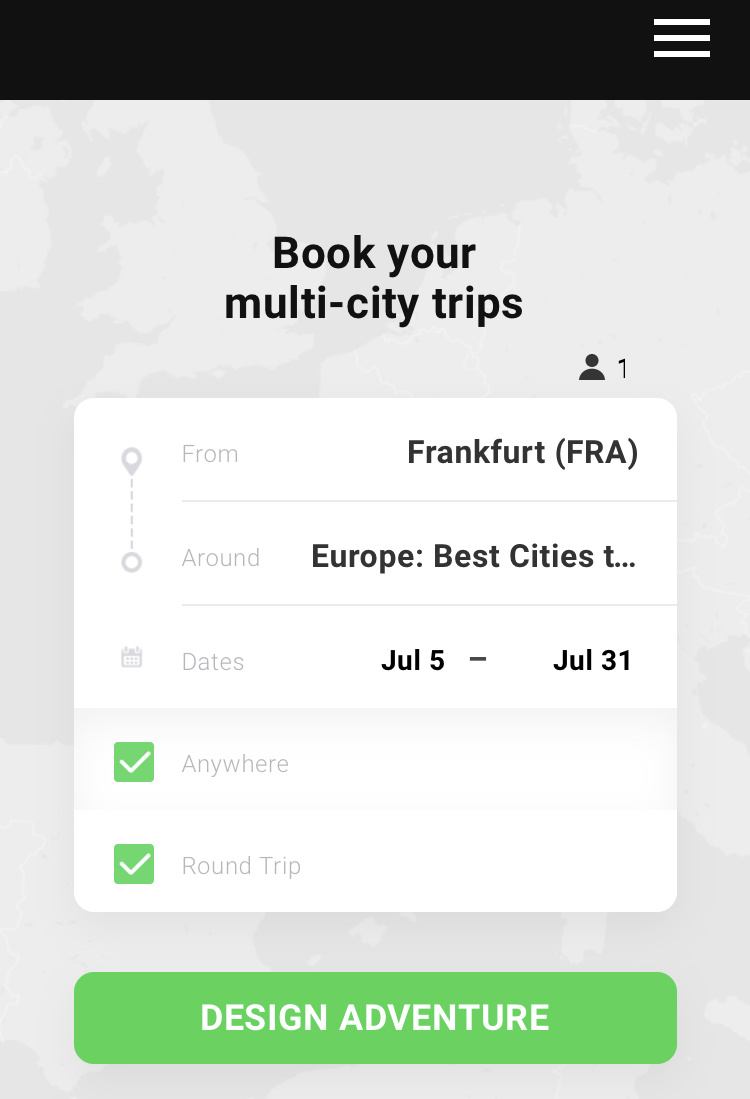This screenshot has height=1099, width=750.
Task: Change the Around destination field
Action: pyautogui.click(x=473, y=556)
